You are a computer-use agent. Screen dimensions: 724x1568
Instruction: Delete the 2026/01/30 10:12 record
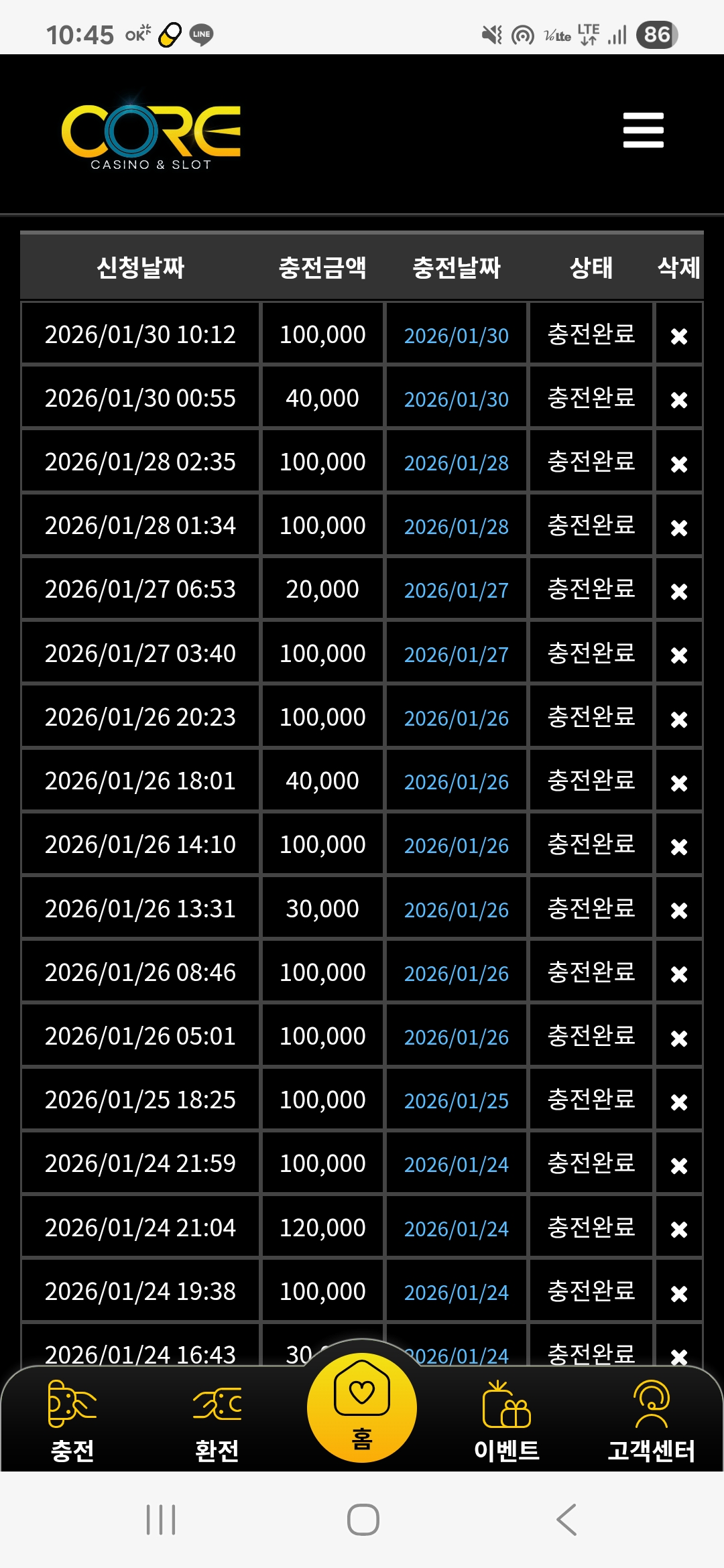click(679, 336)
